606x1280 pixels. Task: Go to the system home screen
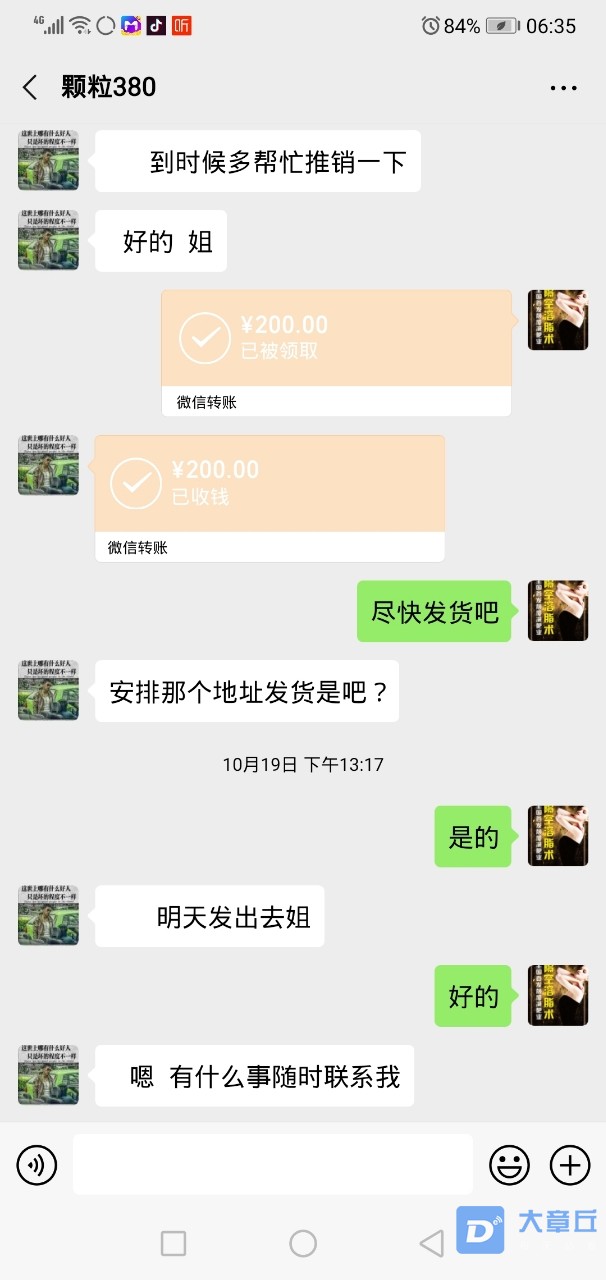click(303, 1243)
